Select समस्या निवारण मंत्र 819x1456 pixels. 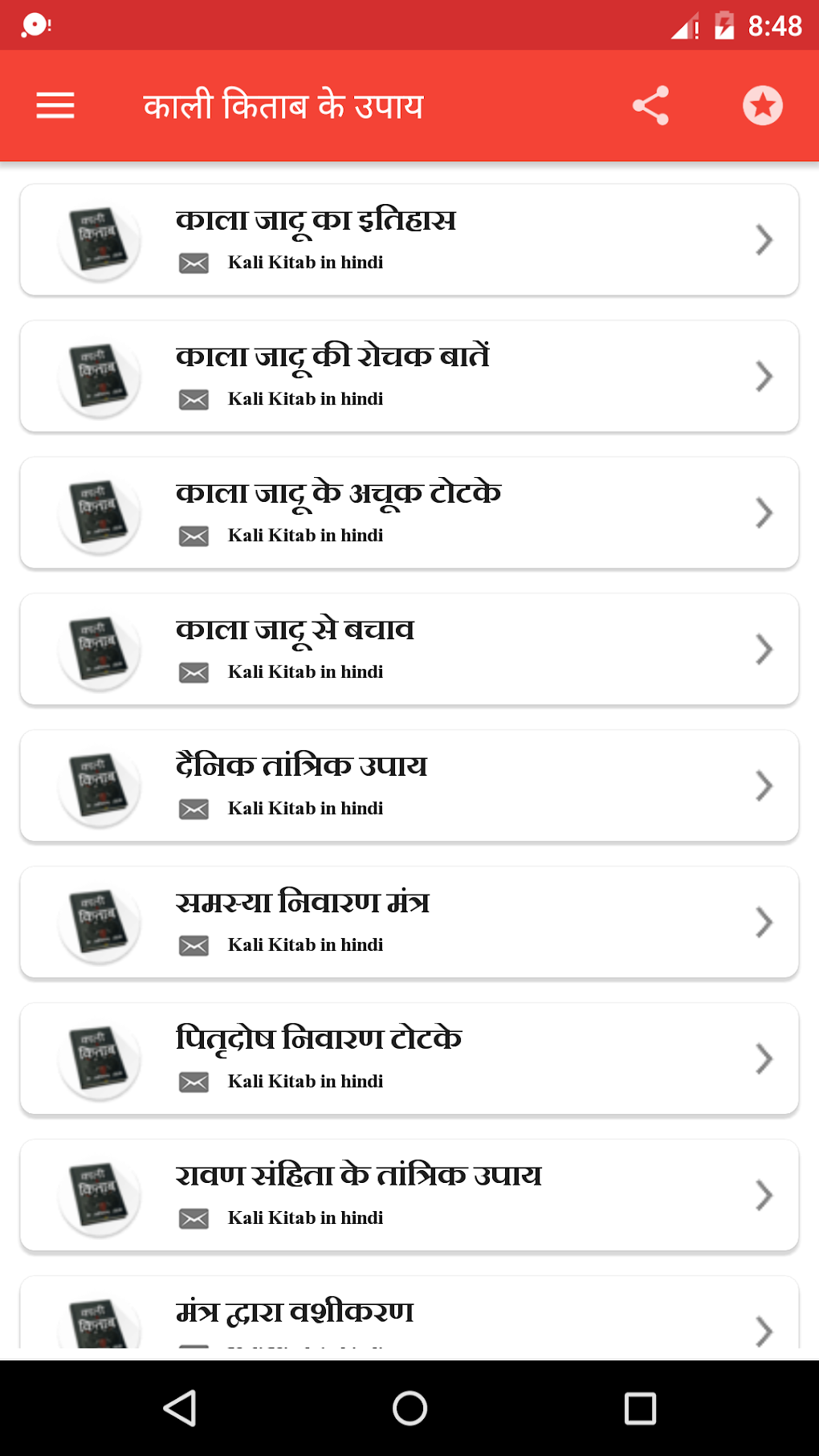tap(409, 922)
